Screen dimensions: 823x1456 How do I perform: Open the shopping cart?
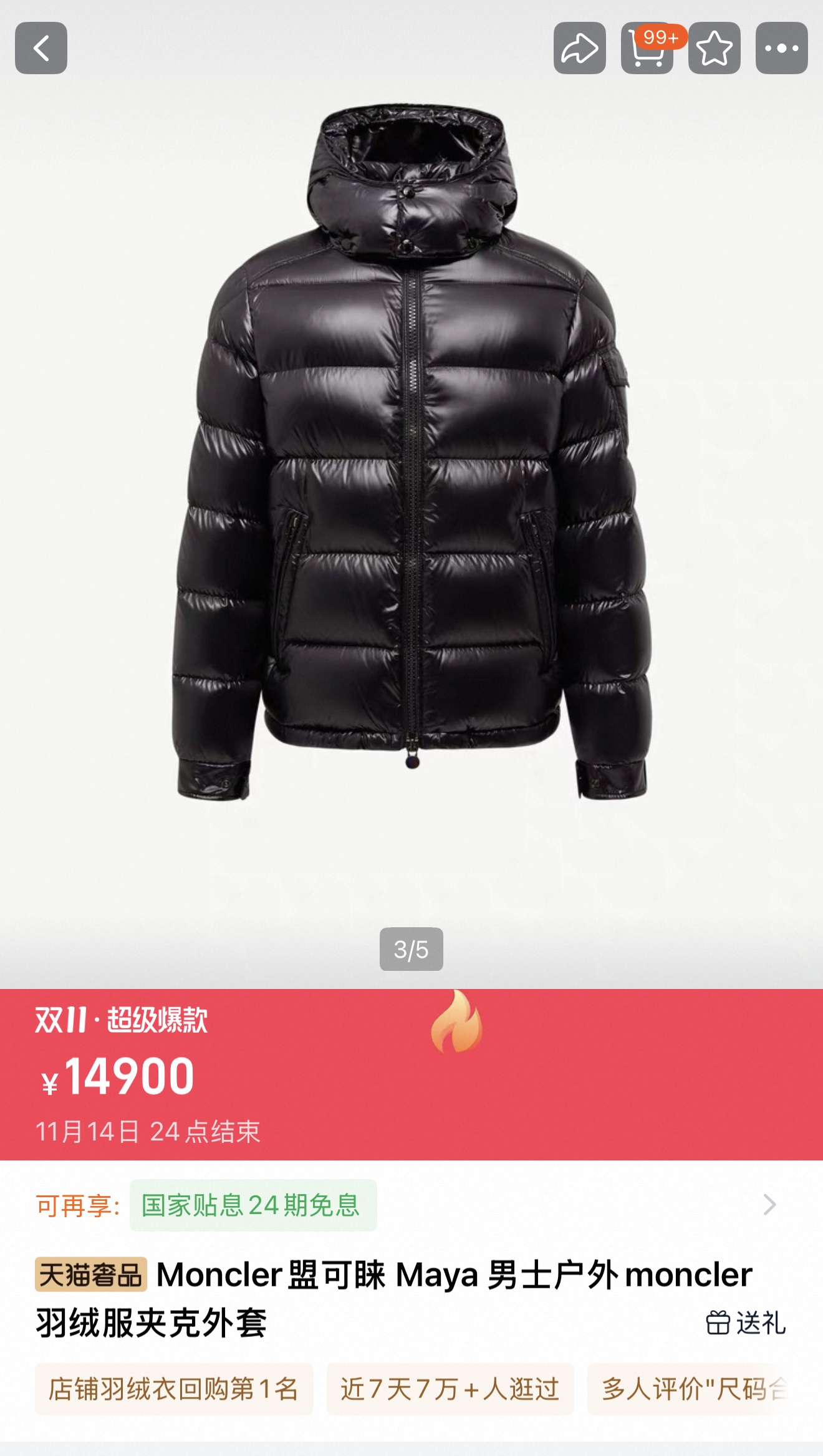(x=647, y=49)
